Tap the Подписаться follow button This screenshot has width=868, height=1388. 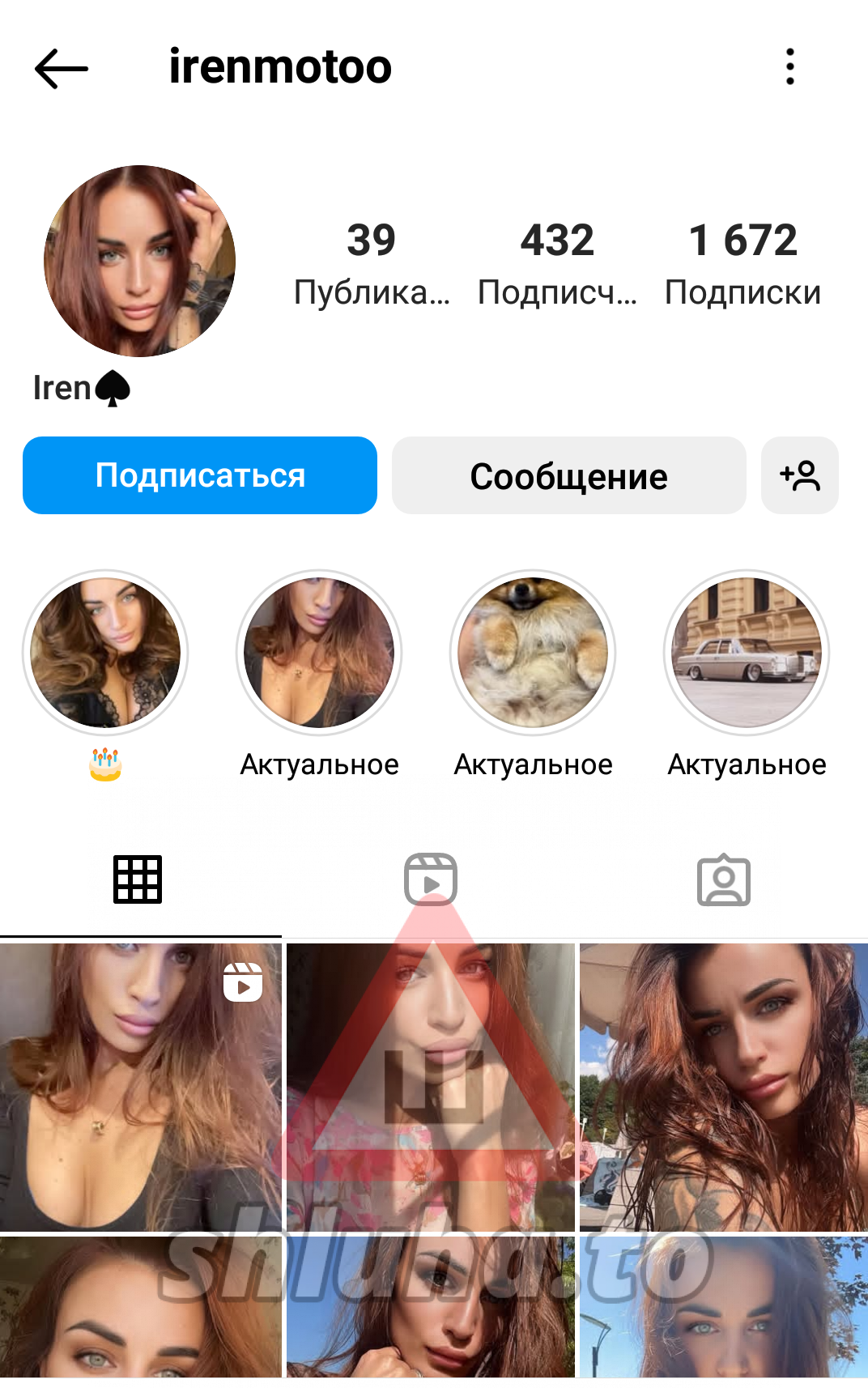(x=200, y=475)
